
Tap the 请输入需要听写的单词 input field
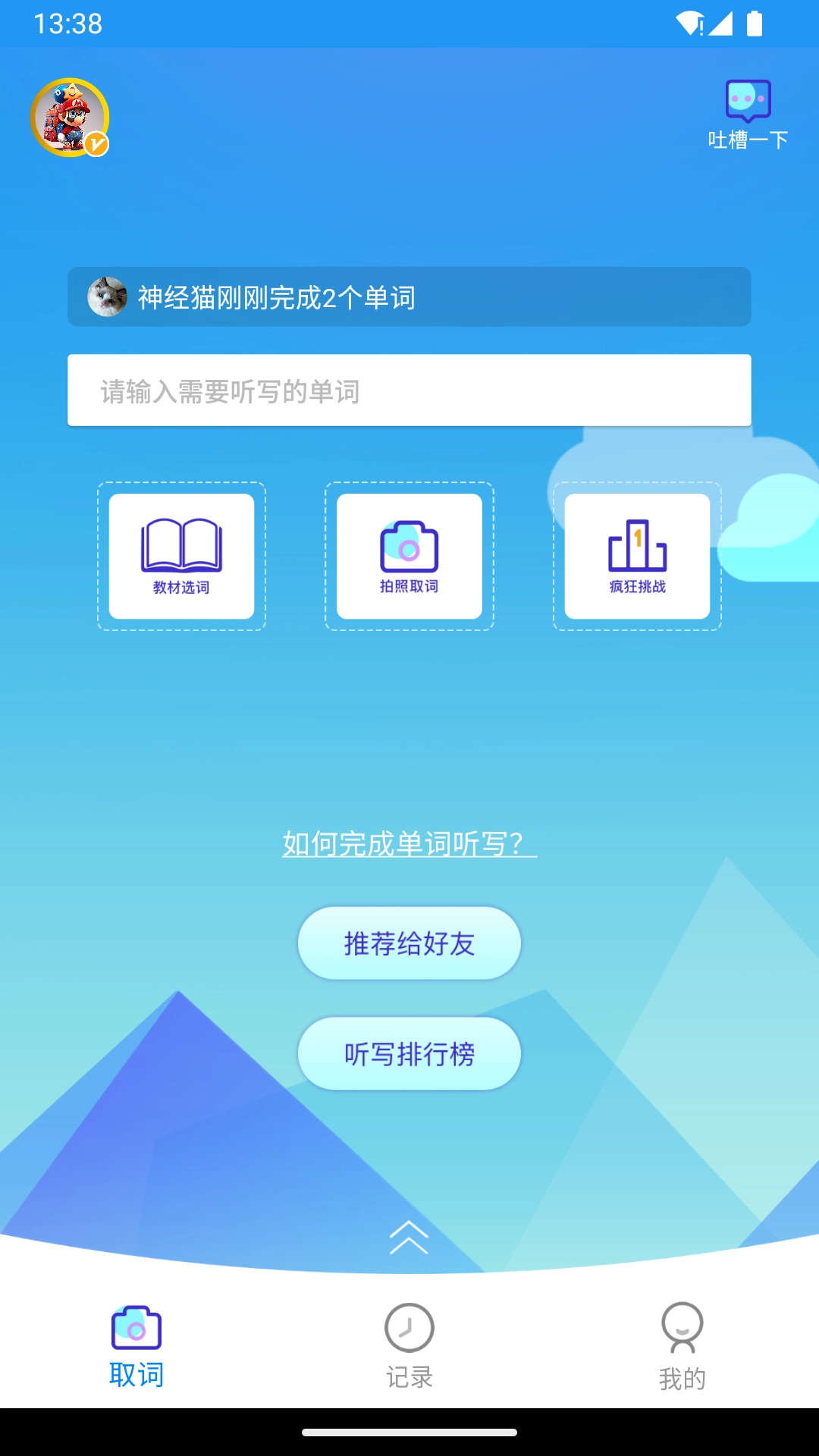click(x=409, y=391)
